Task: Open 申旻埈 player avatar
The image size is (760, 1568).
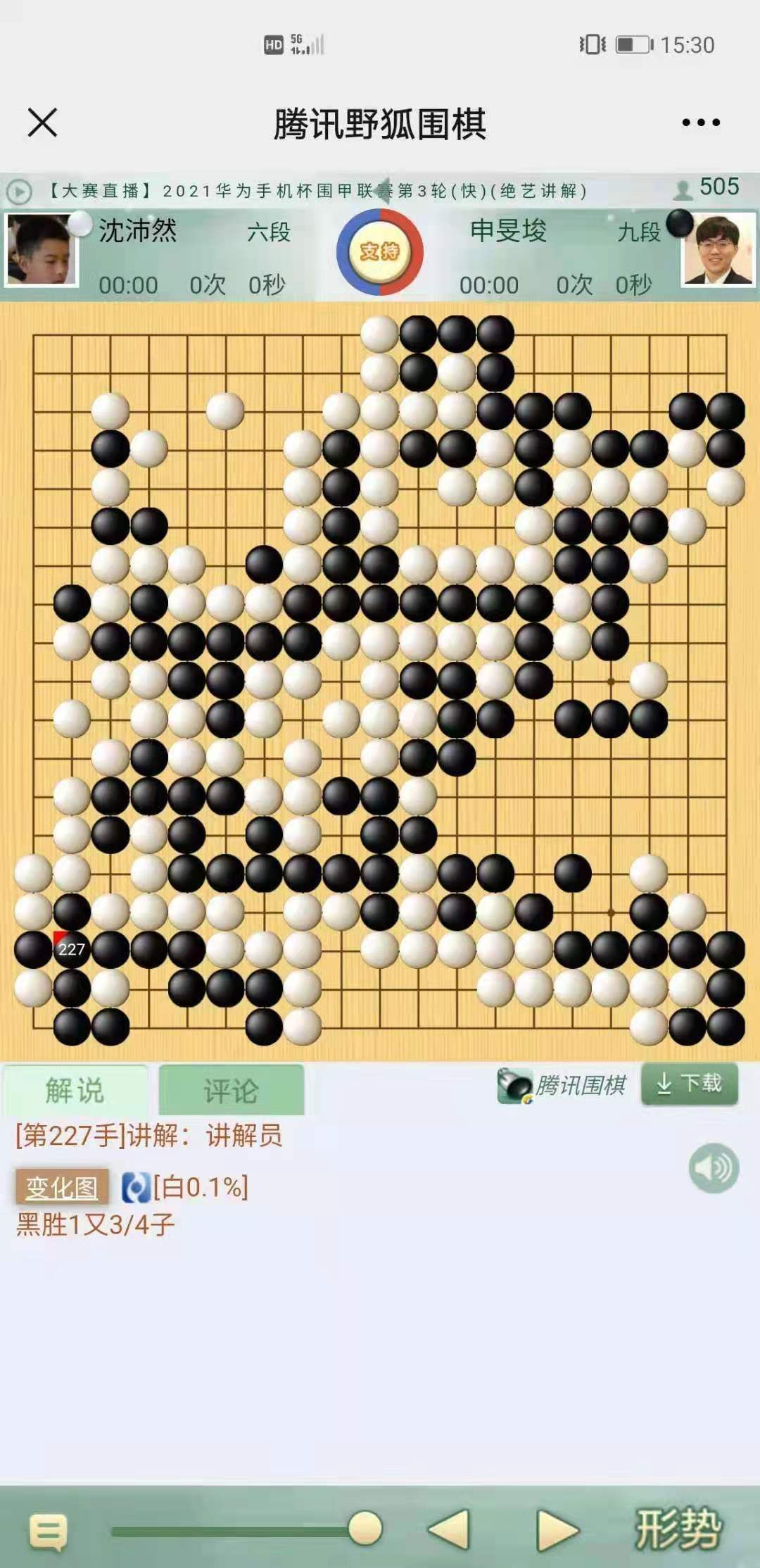Action: tap(718, 250)
